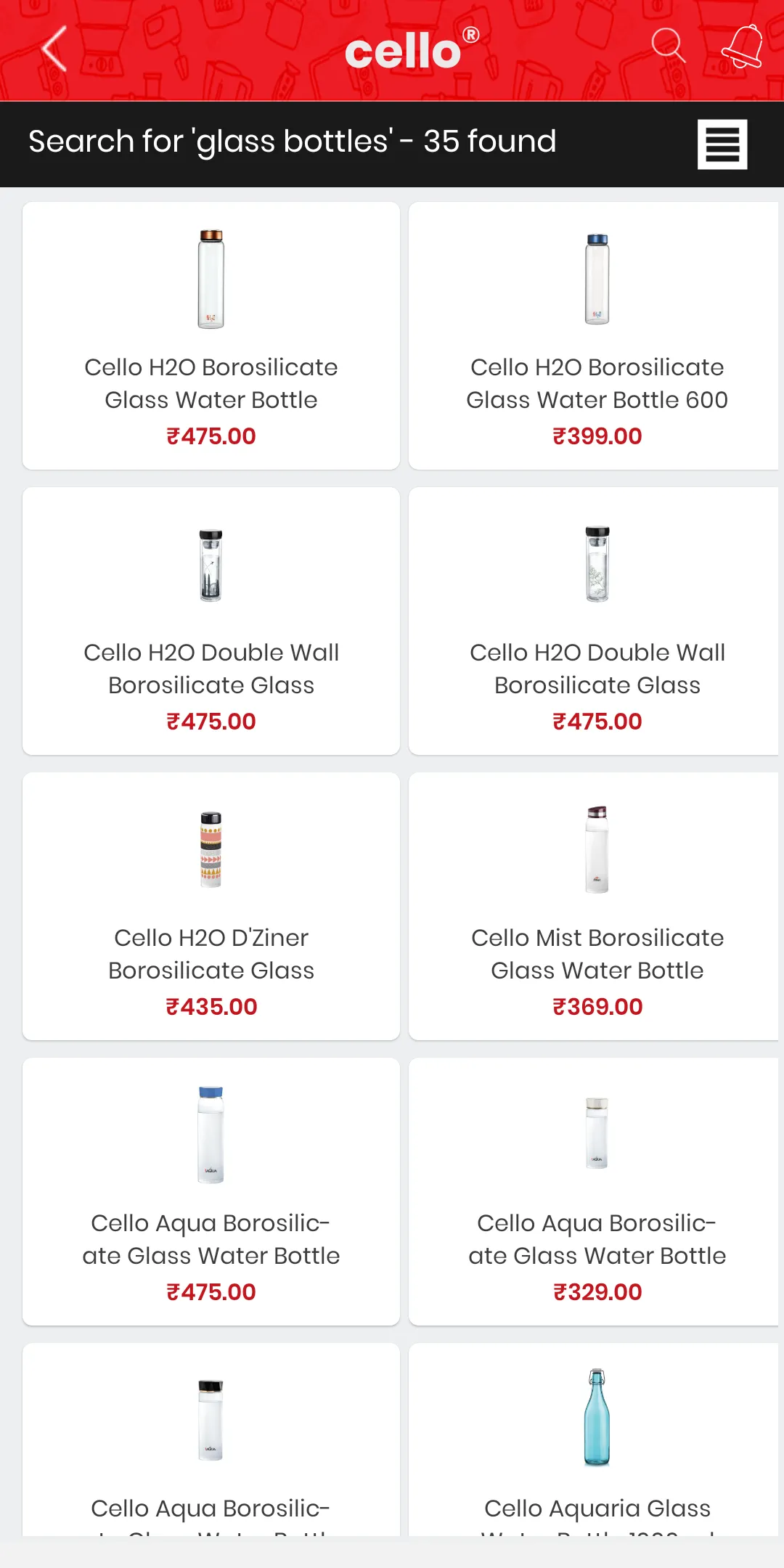The image size is (784, 1568).
Task: Open notifications via the bell icon
Action: (x=740, y=46)
